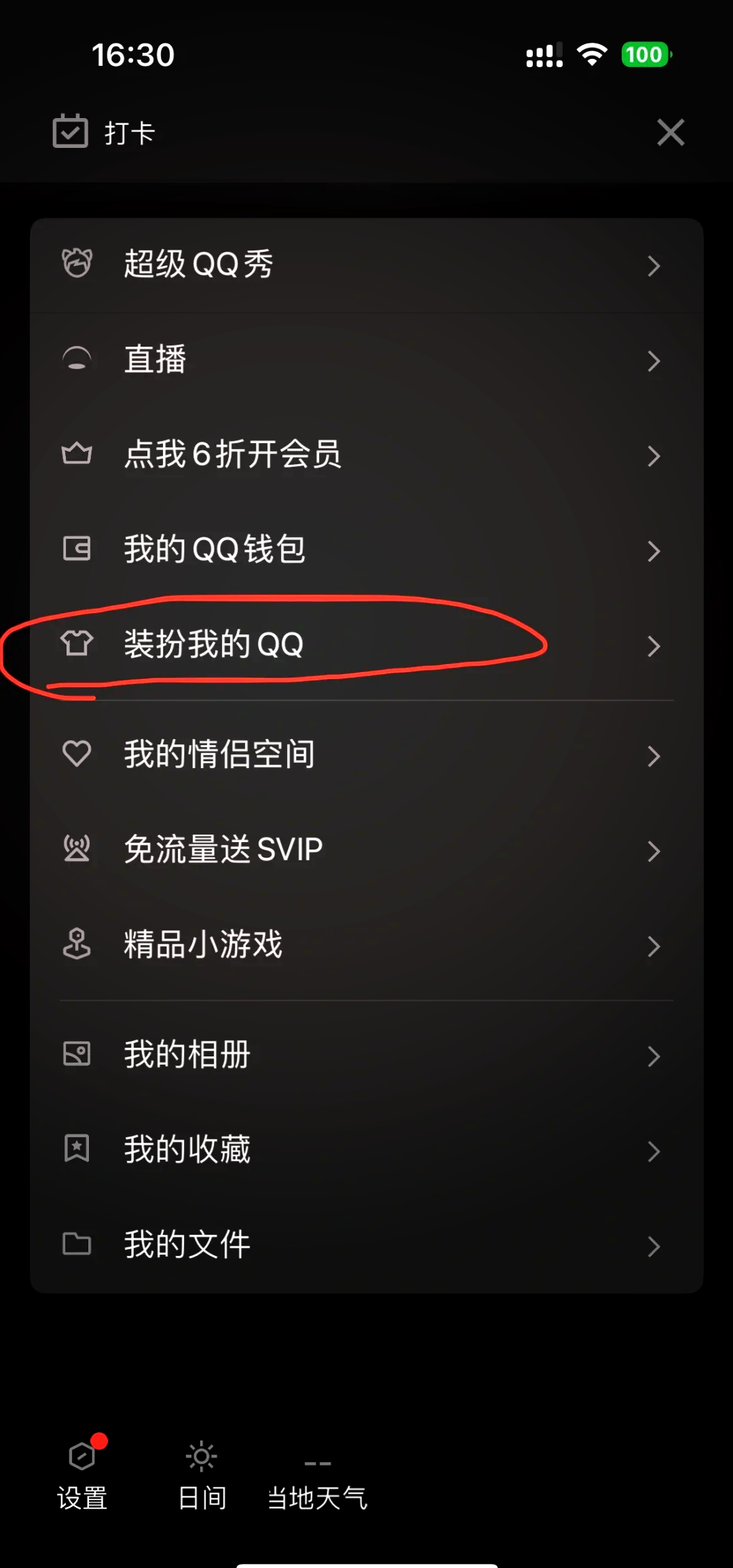This screenshot has width=733, height=1568.
Task: Expand the chevron next to 超级QQ秀
Action: [654, 266]
